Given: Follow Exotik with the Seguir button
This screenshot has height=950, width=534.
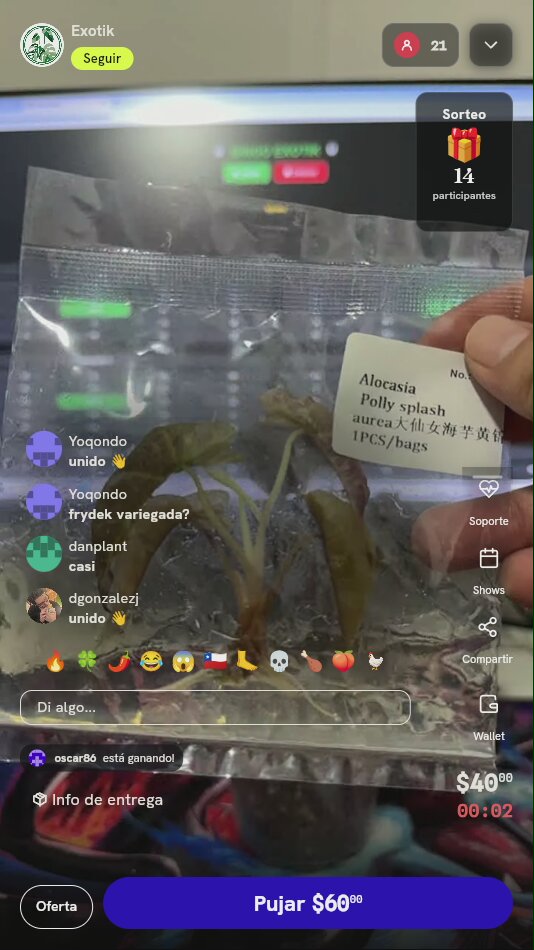Looking at the screenshot, I should (102, 59).
